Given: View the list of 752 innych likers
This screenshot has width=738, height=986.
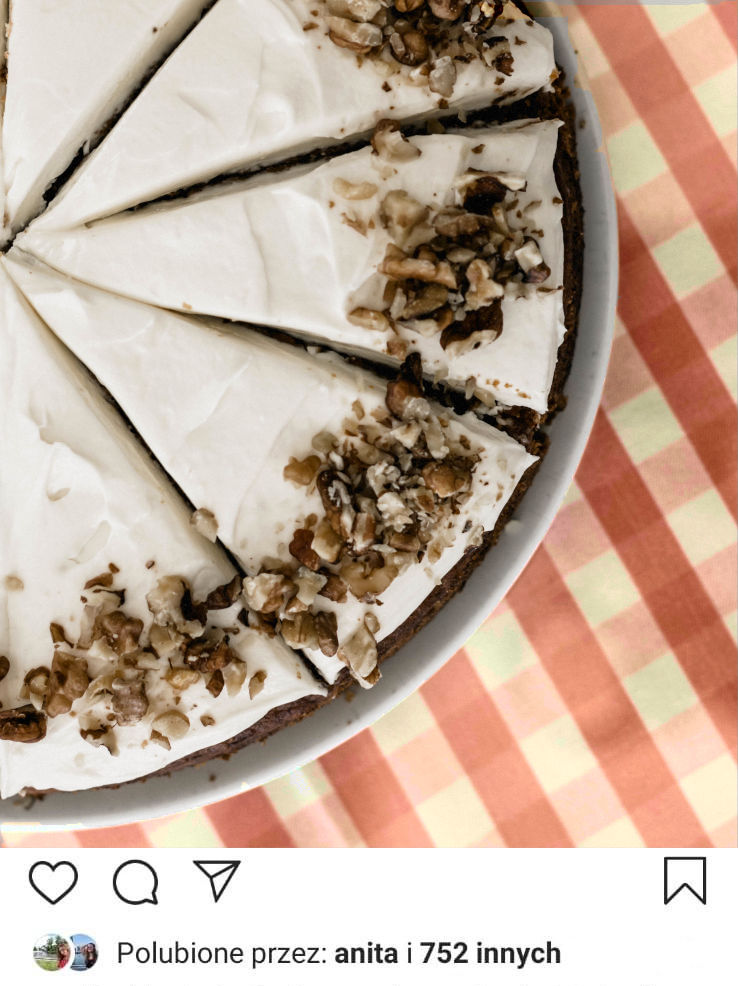Looking at the screenshot, I should (490, 954).
